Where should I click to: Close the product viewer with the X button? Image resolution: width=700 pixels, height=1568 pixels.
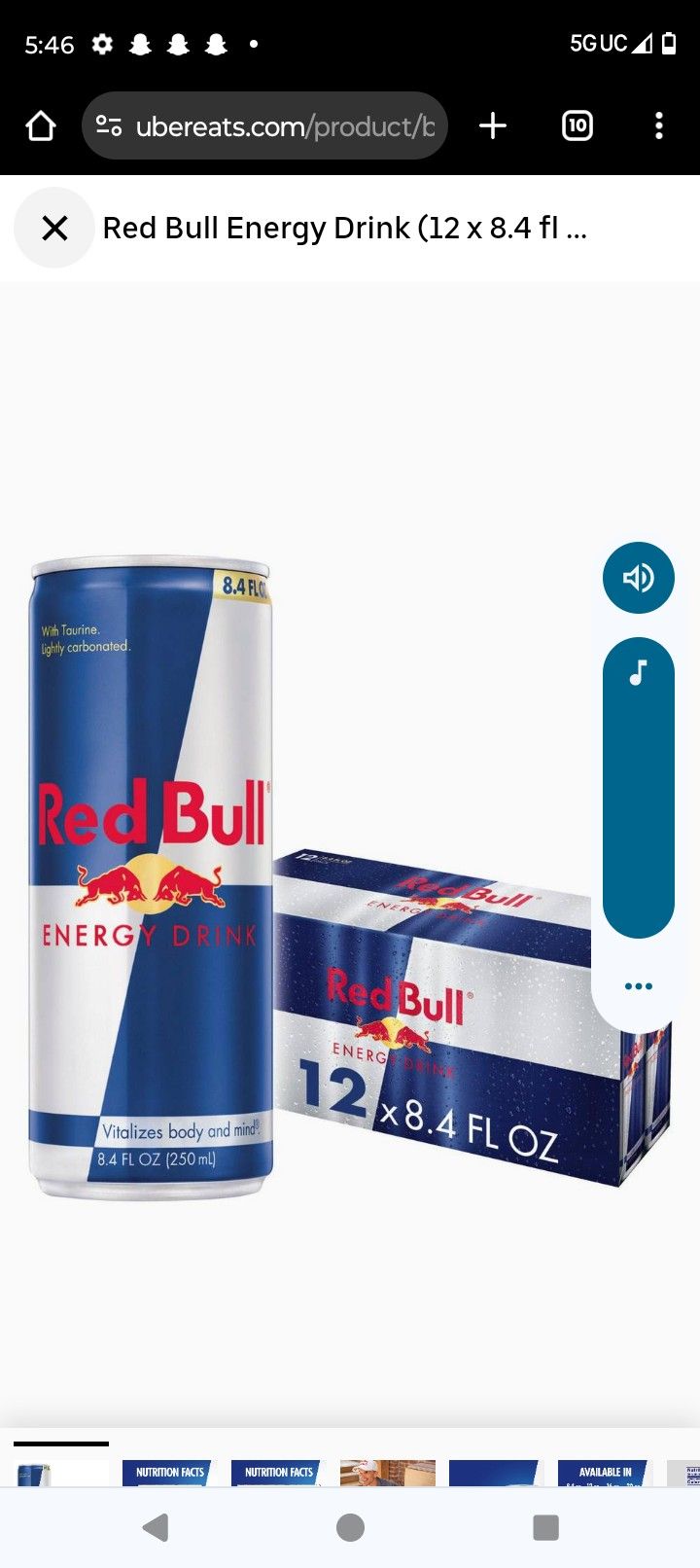(x=53, y=228)
